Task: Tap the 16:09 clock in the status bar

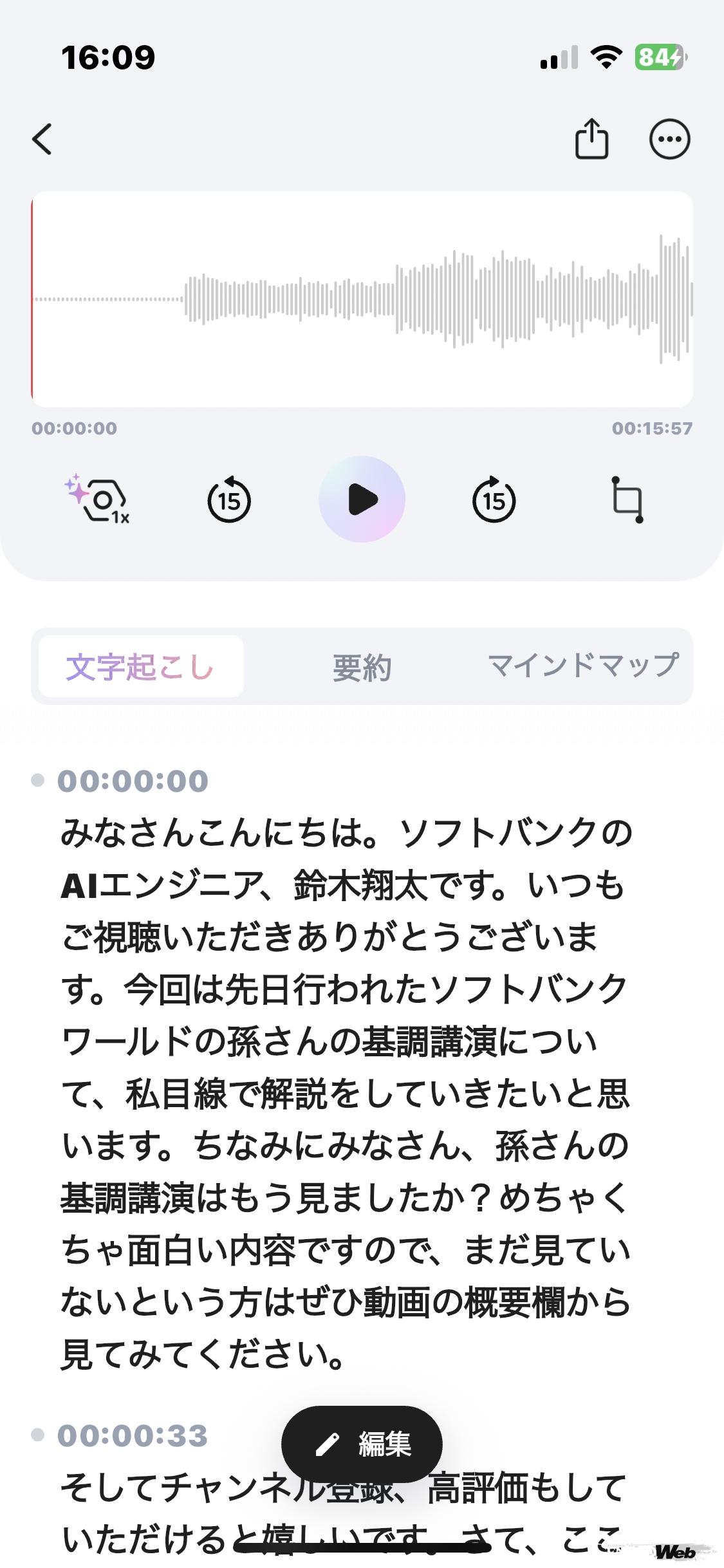Action: tap(108, 57)
